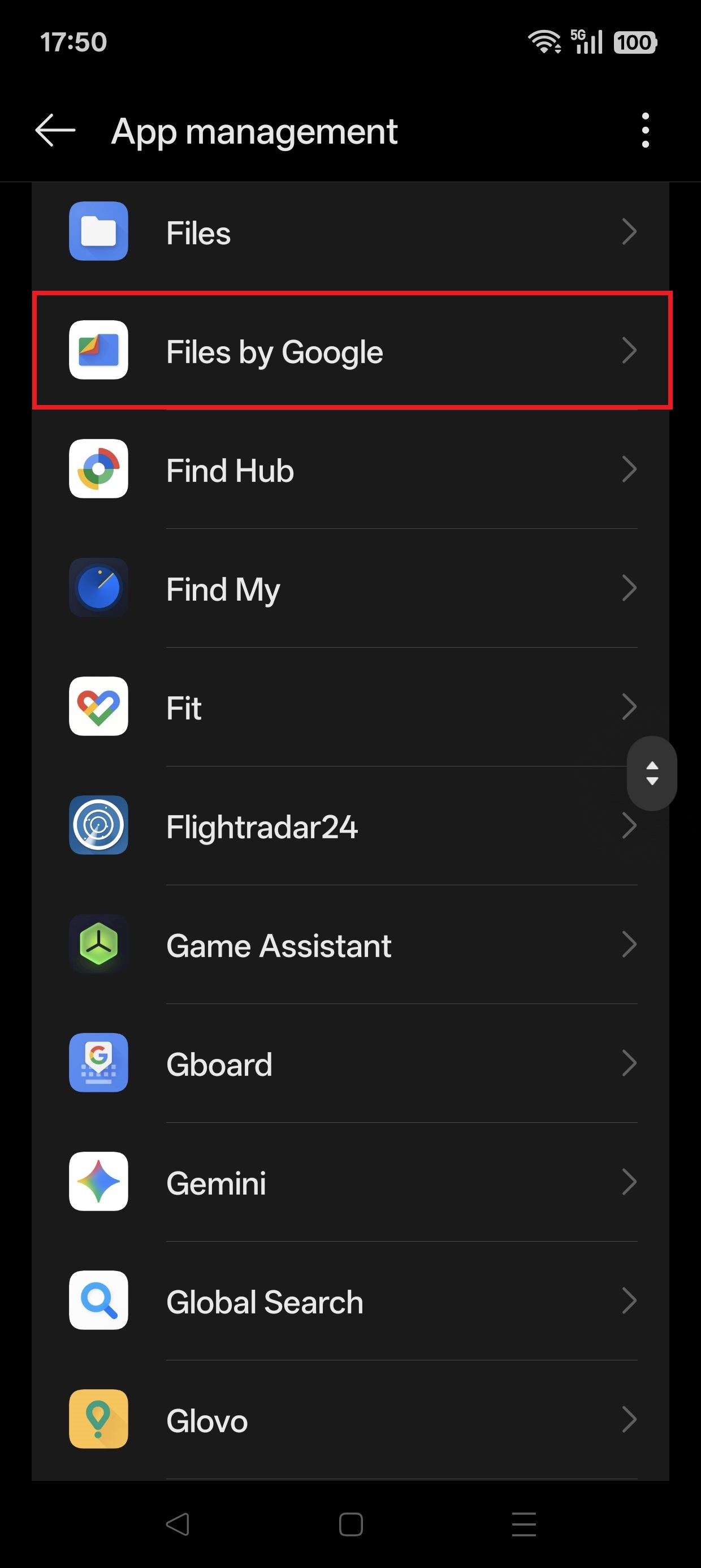Open Gboard app details
Viewport: 701px width, 1568px height.
350,1063
